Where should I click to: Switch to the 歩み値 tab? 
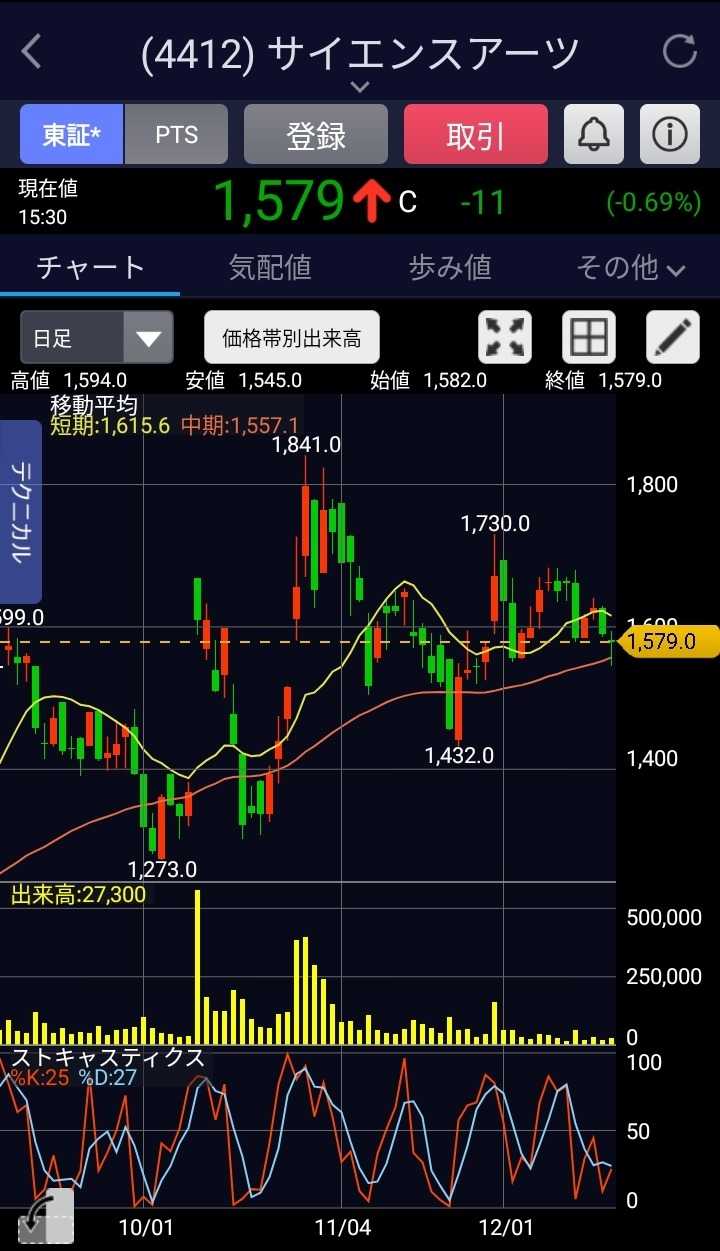(x=450, y=267)
